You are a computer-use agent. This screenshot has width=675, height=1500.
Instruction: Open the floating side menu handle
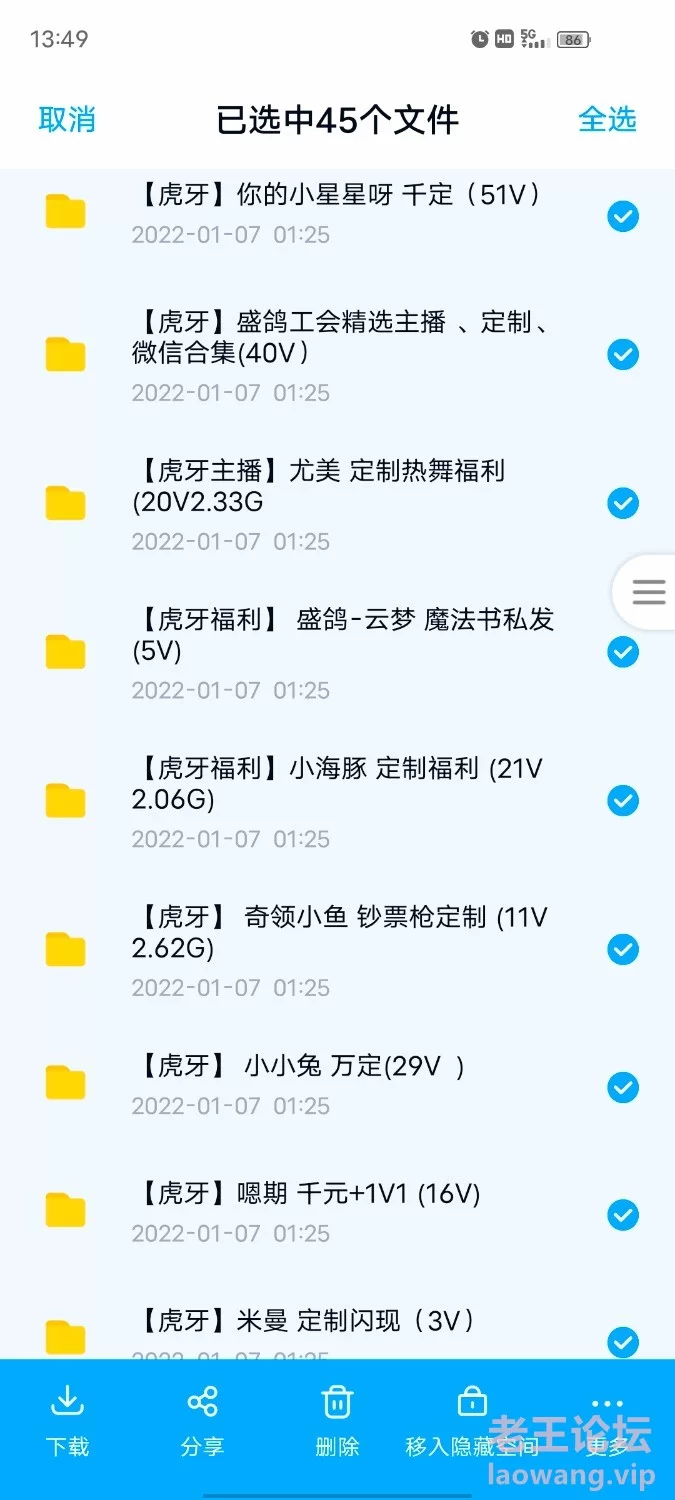pos(648,592)
